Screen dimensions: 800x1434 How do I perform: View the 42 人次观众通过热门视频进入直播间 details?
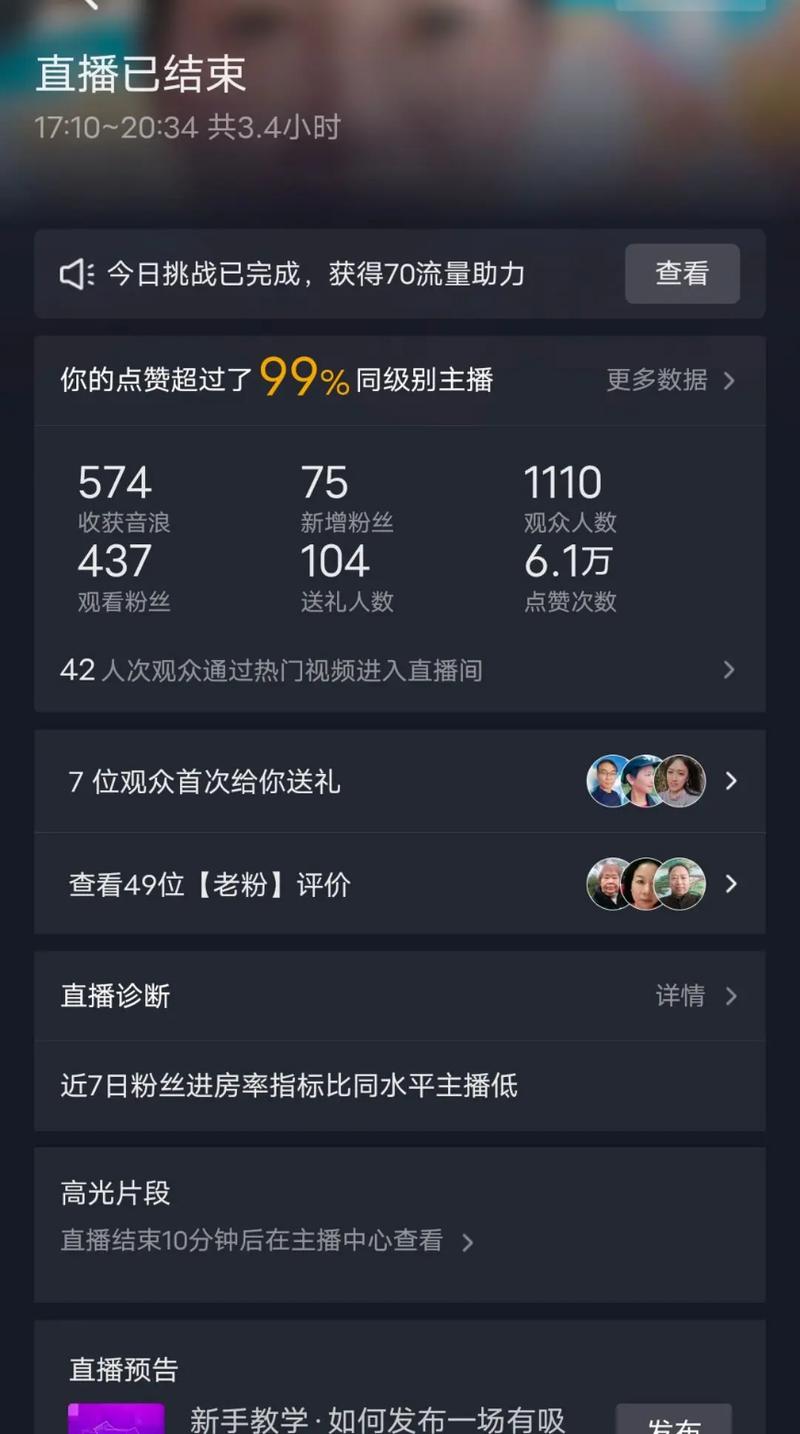pyautogui.click(x=399, y=670)
